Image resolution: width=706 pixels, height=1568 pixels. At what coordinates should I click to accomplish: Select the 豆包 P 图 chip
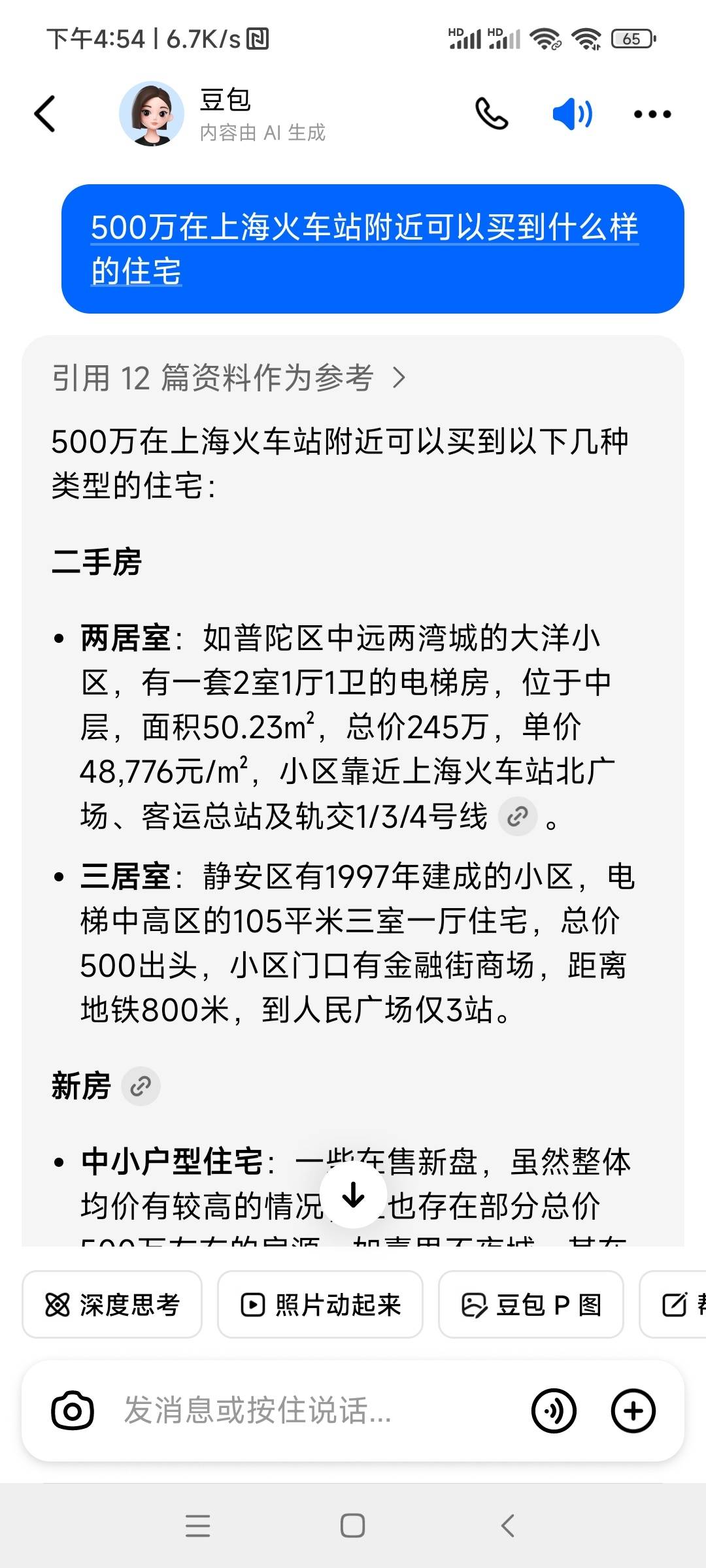tap(531, 1305)
